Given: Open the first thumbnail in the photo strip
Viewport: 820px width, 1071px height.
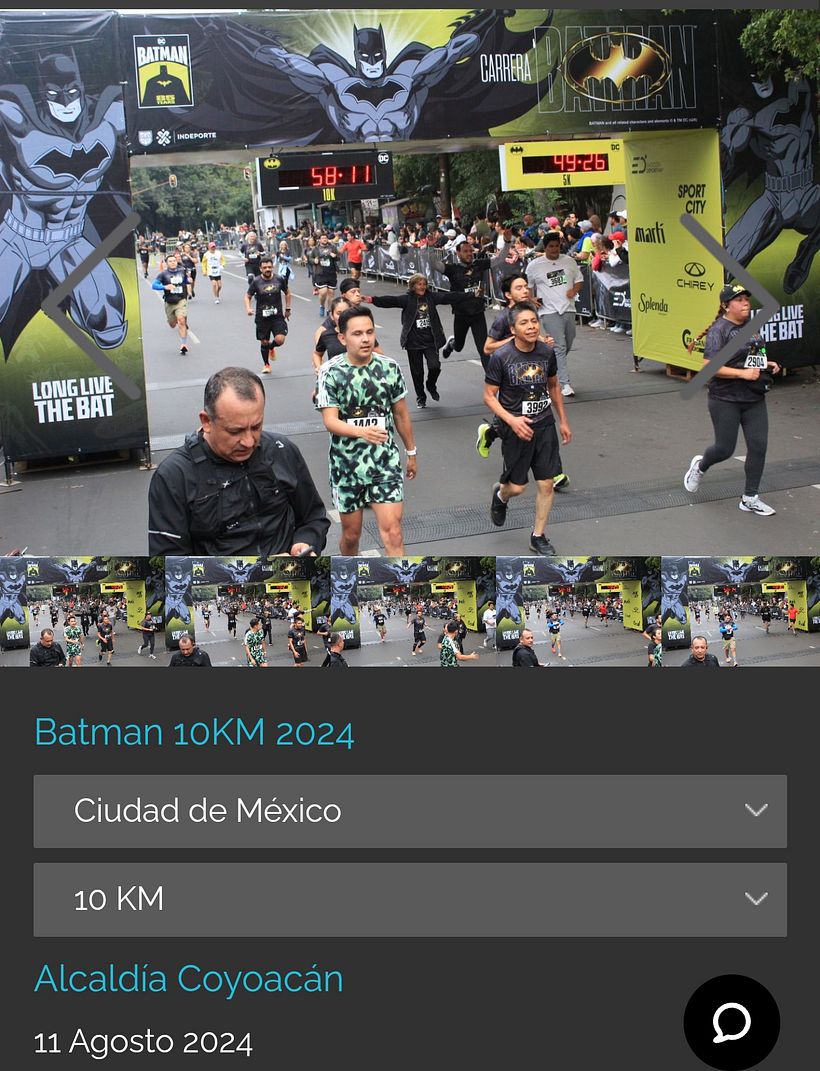Looking at the screenshot, I should [82, 611].
